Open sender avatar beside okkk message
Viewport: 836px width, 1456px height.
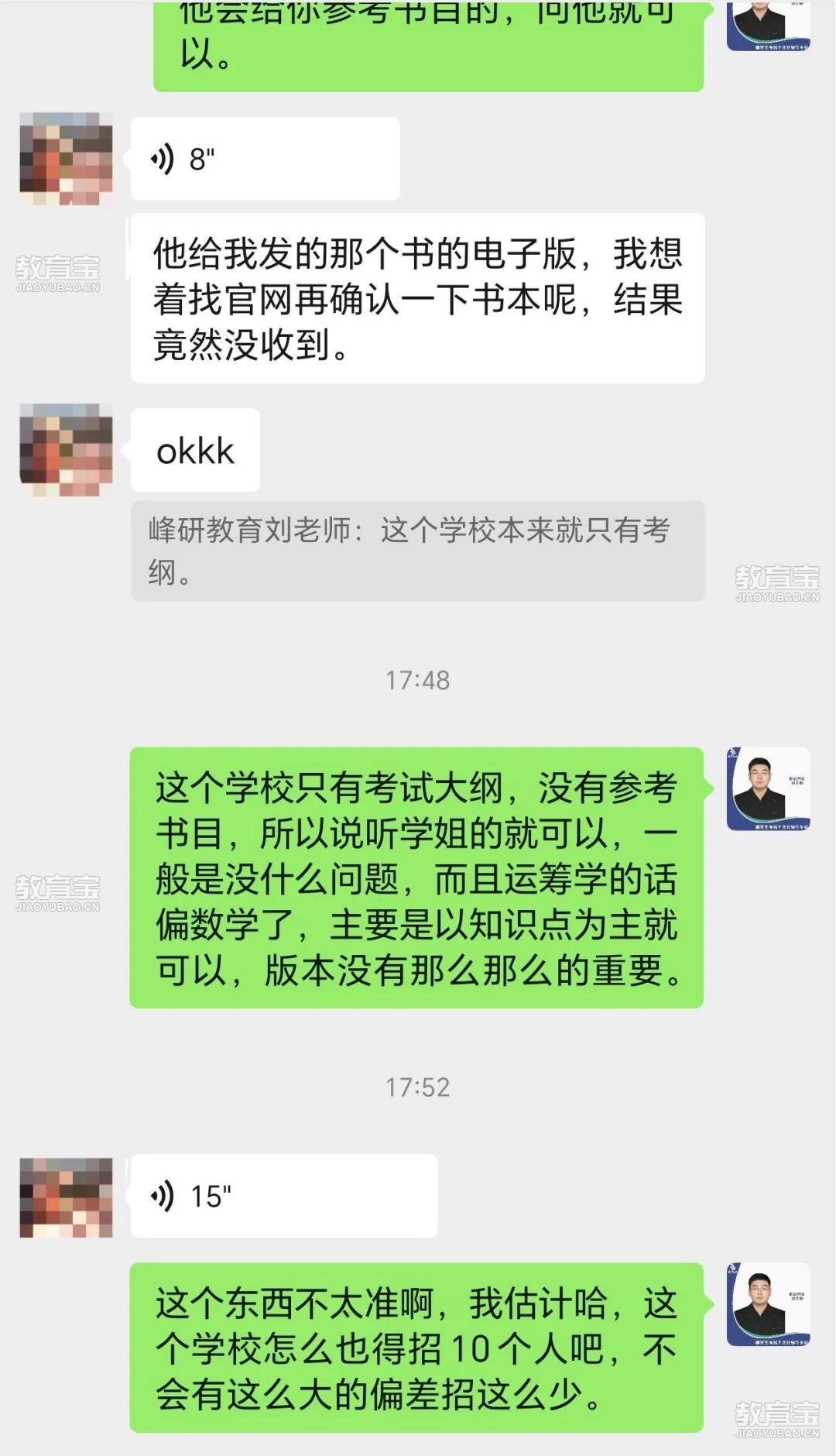click(66, 450)
